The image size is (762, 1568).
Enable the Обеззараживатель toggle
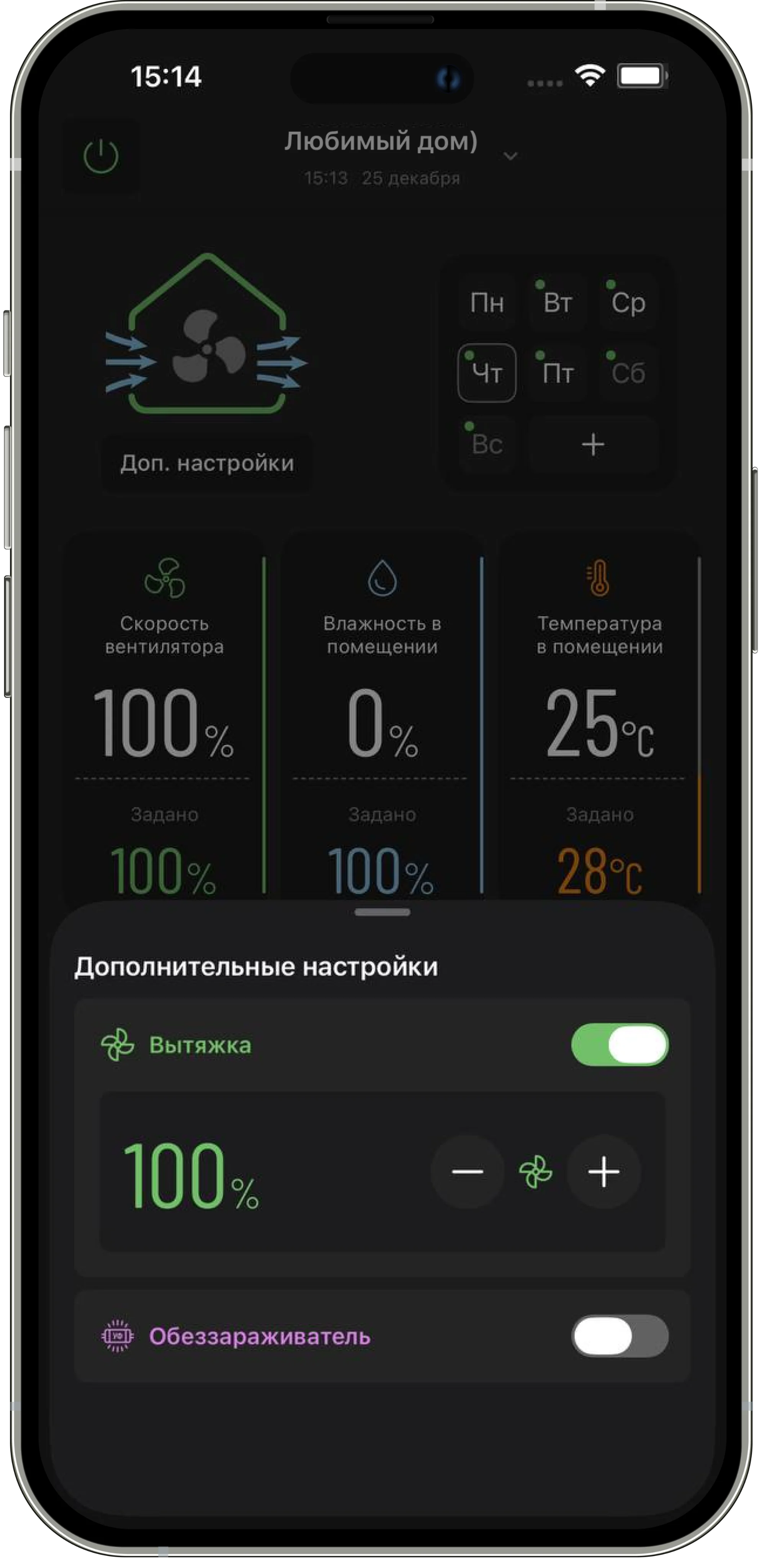click(619, 1336)
